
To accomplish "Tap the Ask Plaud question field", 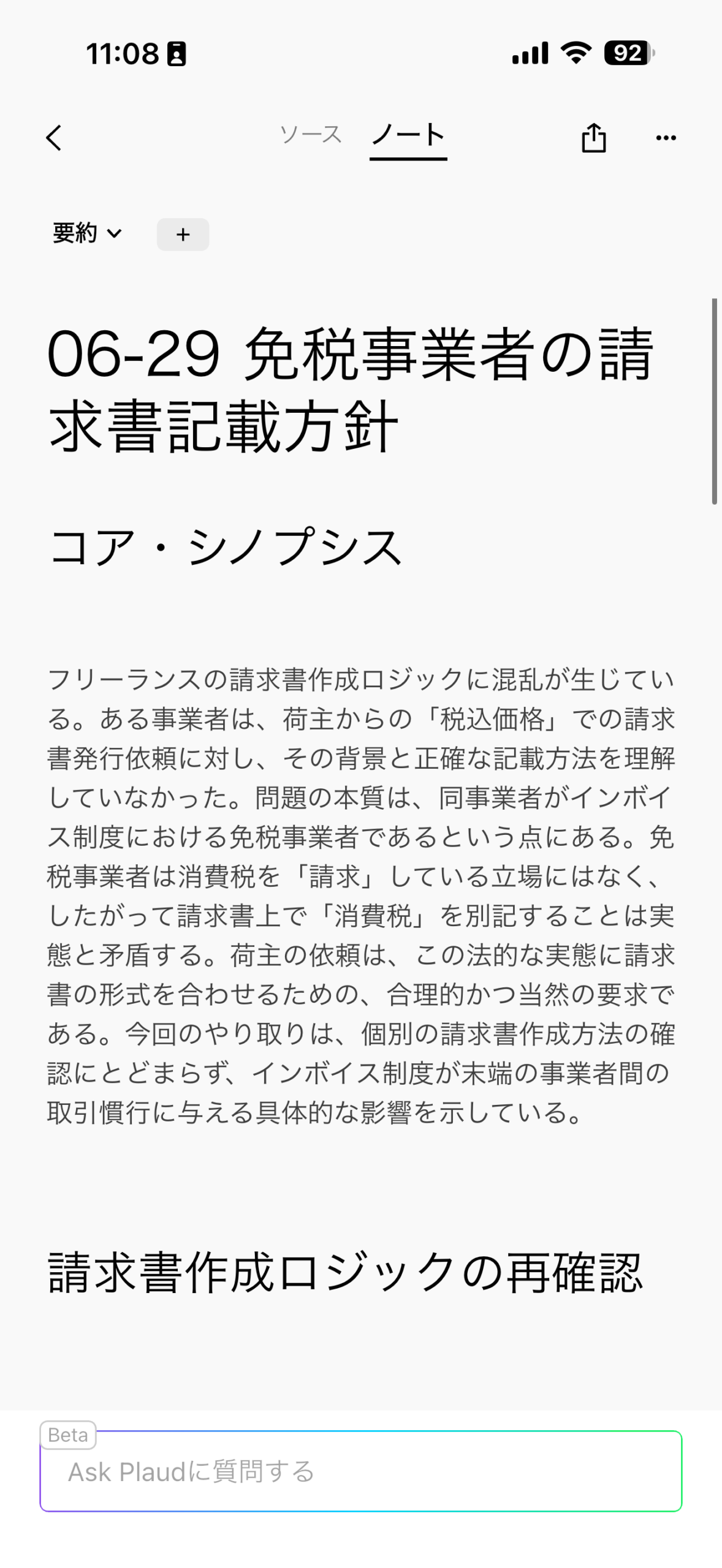I will click(361, 1471).
